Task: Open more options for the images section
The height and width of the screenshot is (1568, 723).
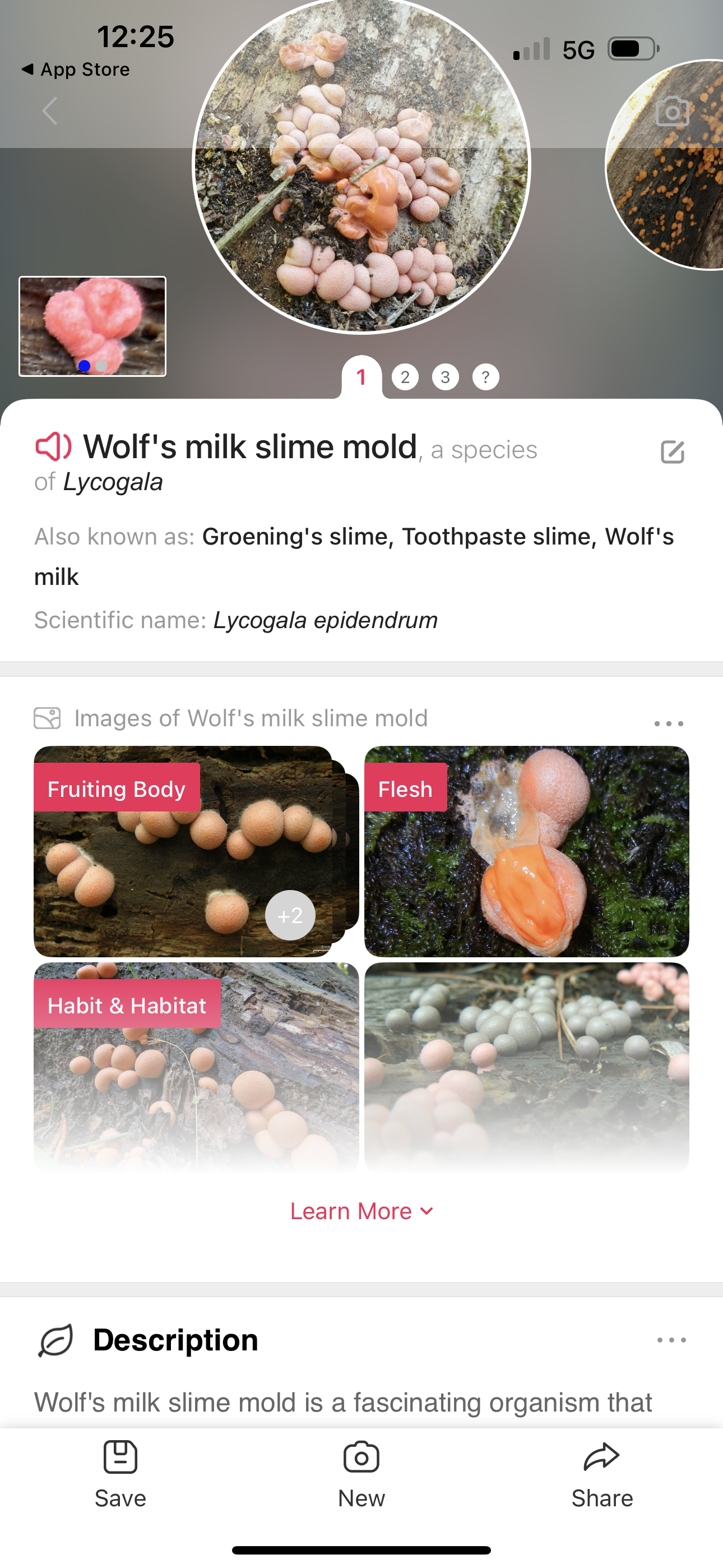Action: click(669, 723)
